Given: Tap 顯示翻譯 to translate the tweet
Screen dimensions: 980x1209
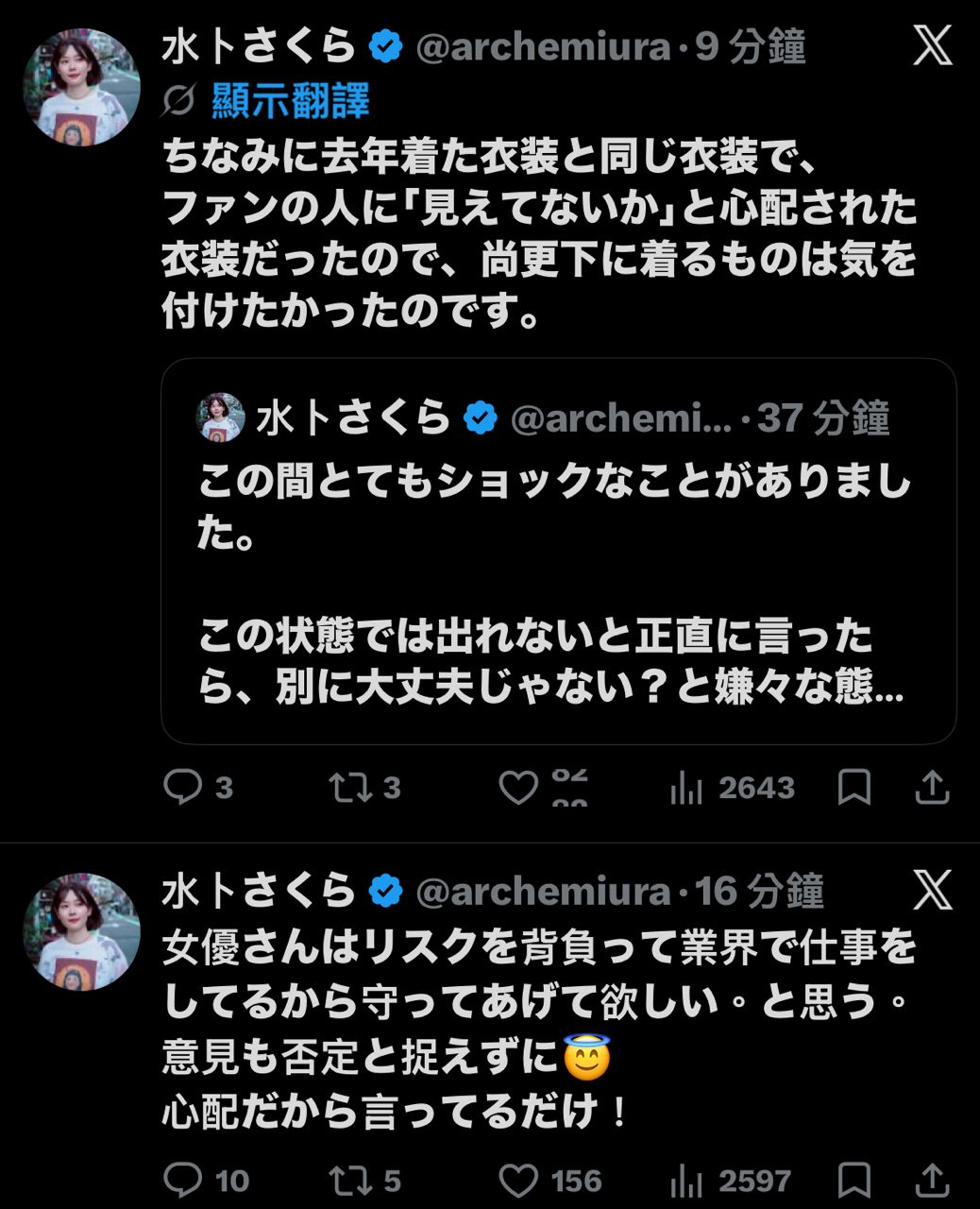Looking at the screenshot, I should click(x=289, y=99).
